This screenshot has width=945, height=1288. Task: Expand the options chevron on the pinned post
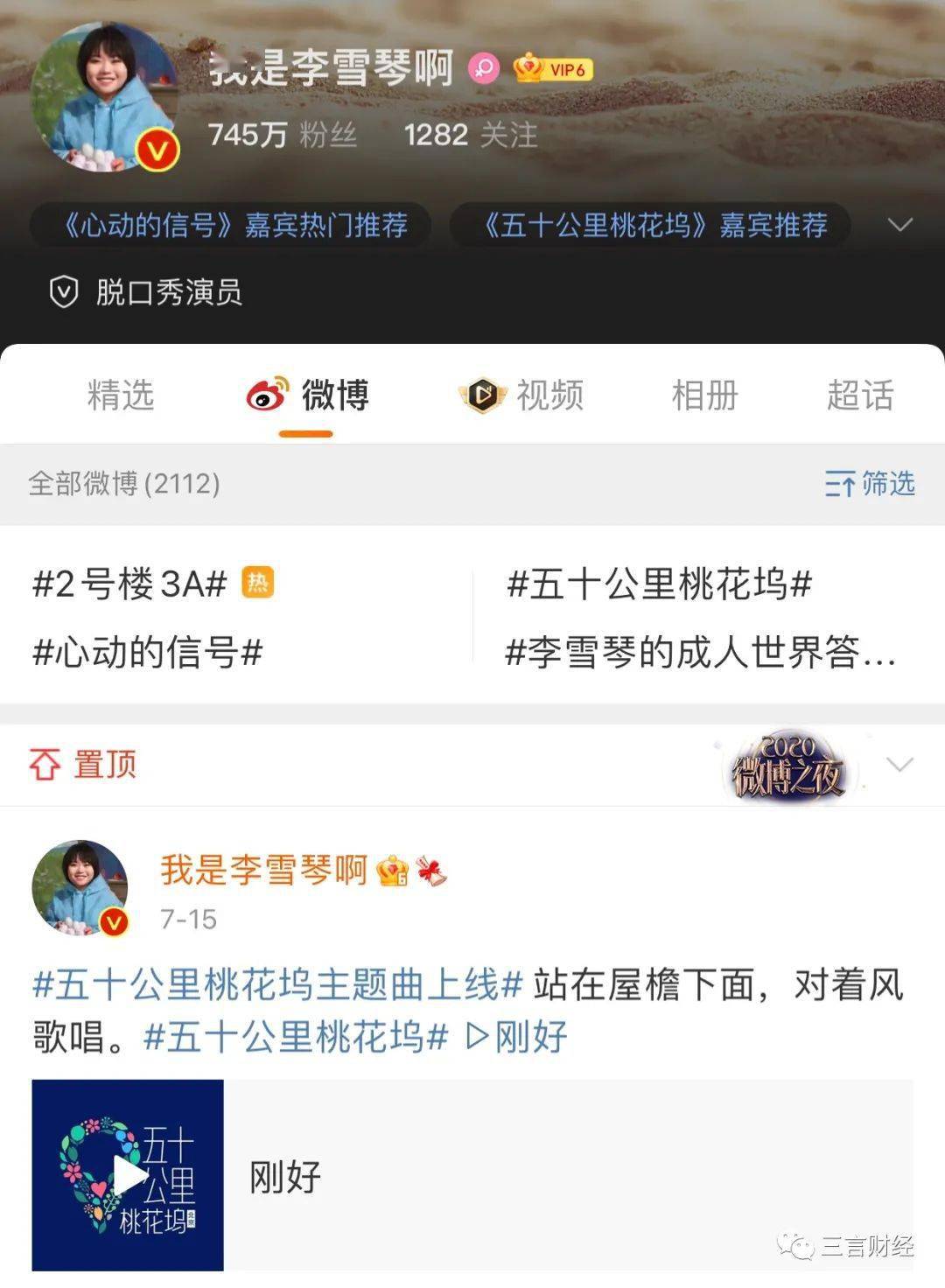(x=898, y=764)
